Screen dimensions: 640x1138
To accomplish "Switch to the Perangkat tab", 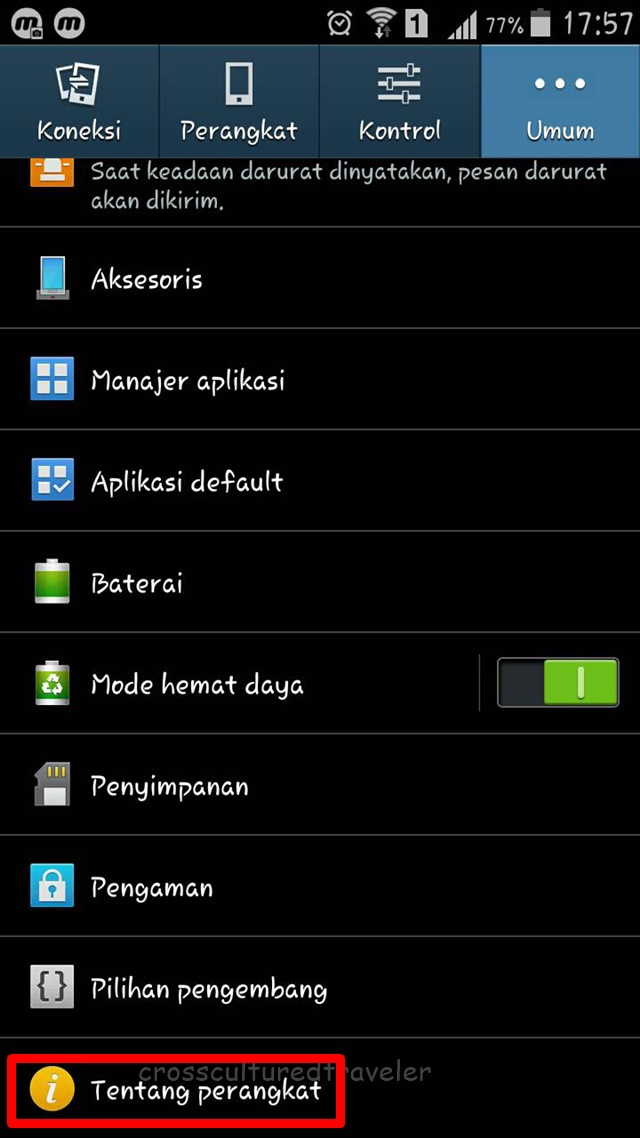I will coord(239,101).
